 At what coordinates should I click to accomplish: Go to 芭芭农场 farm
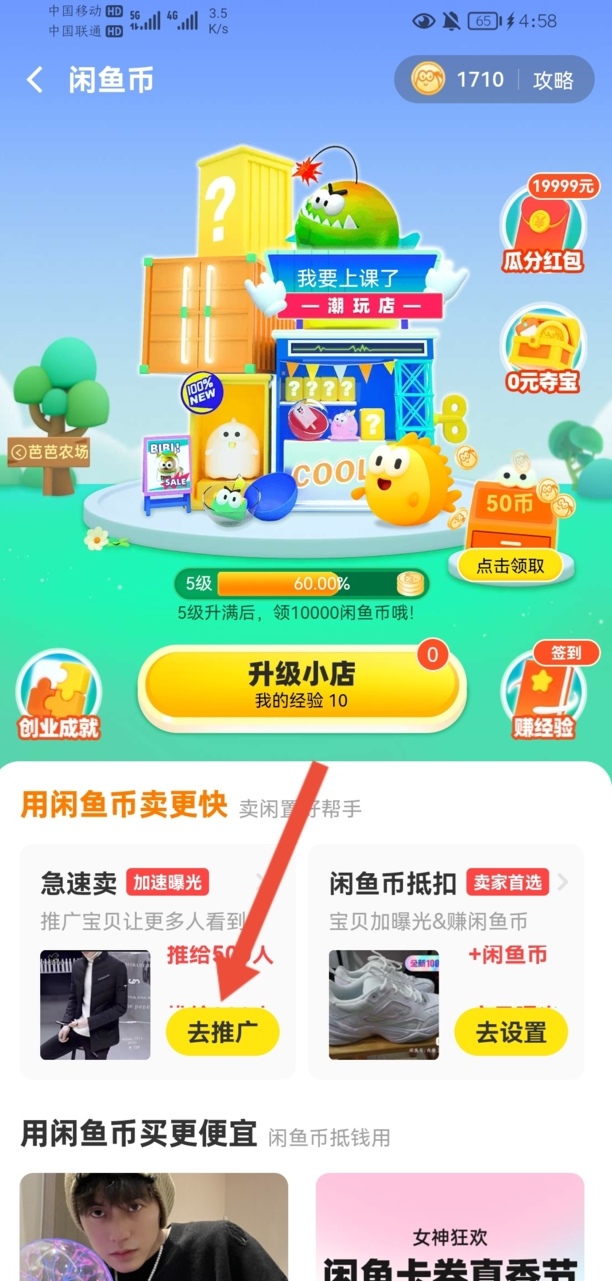click(49, 452)
